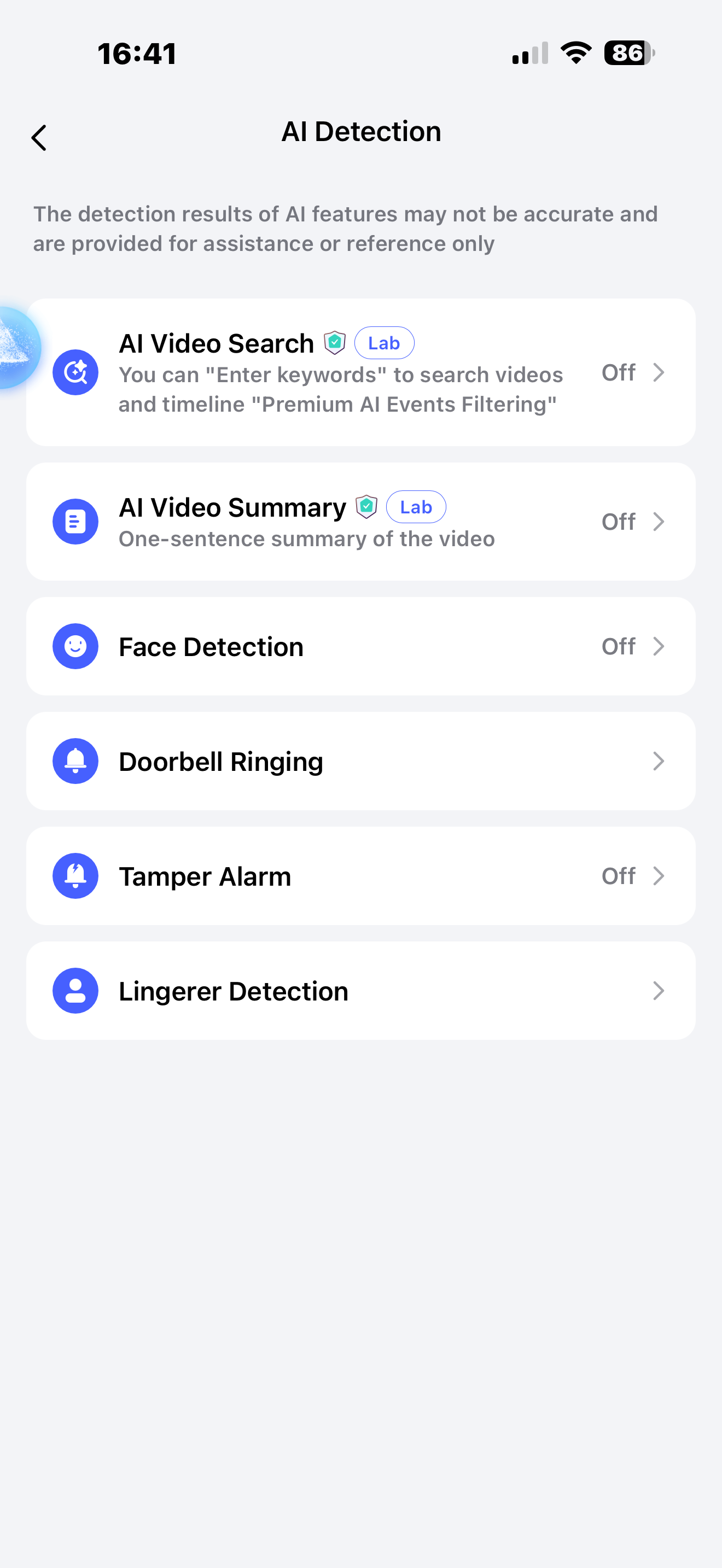Viewport: 722px width, 1568px height.
Task: Open Lingerer Detection settings
Action: [x=360, y=991]
